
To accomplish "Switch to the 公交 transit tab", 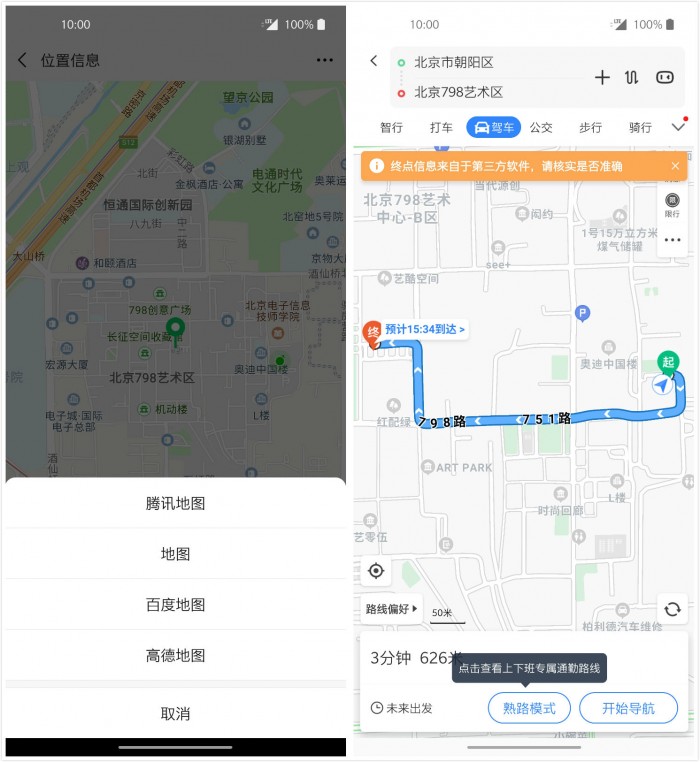I will (x=541, y=127).
